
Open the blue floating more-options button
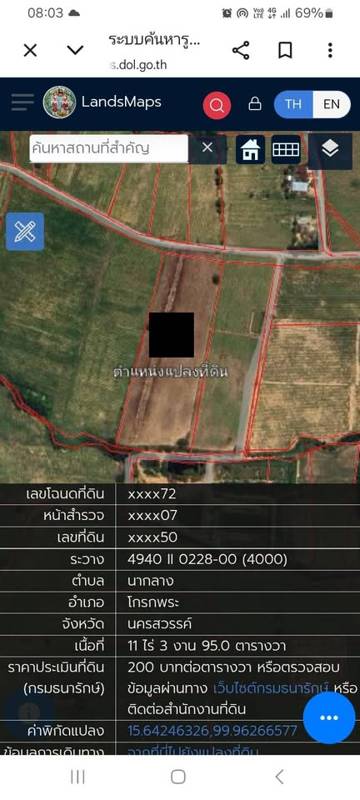tap(329, 718)
